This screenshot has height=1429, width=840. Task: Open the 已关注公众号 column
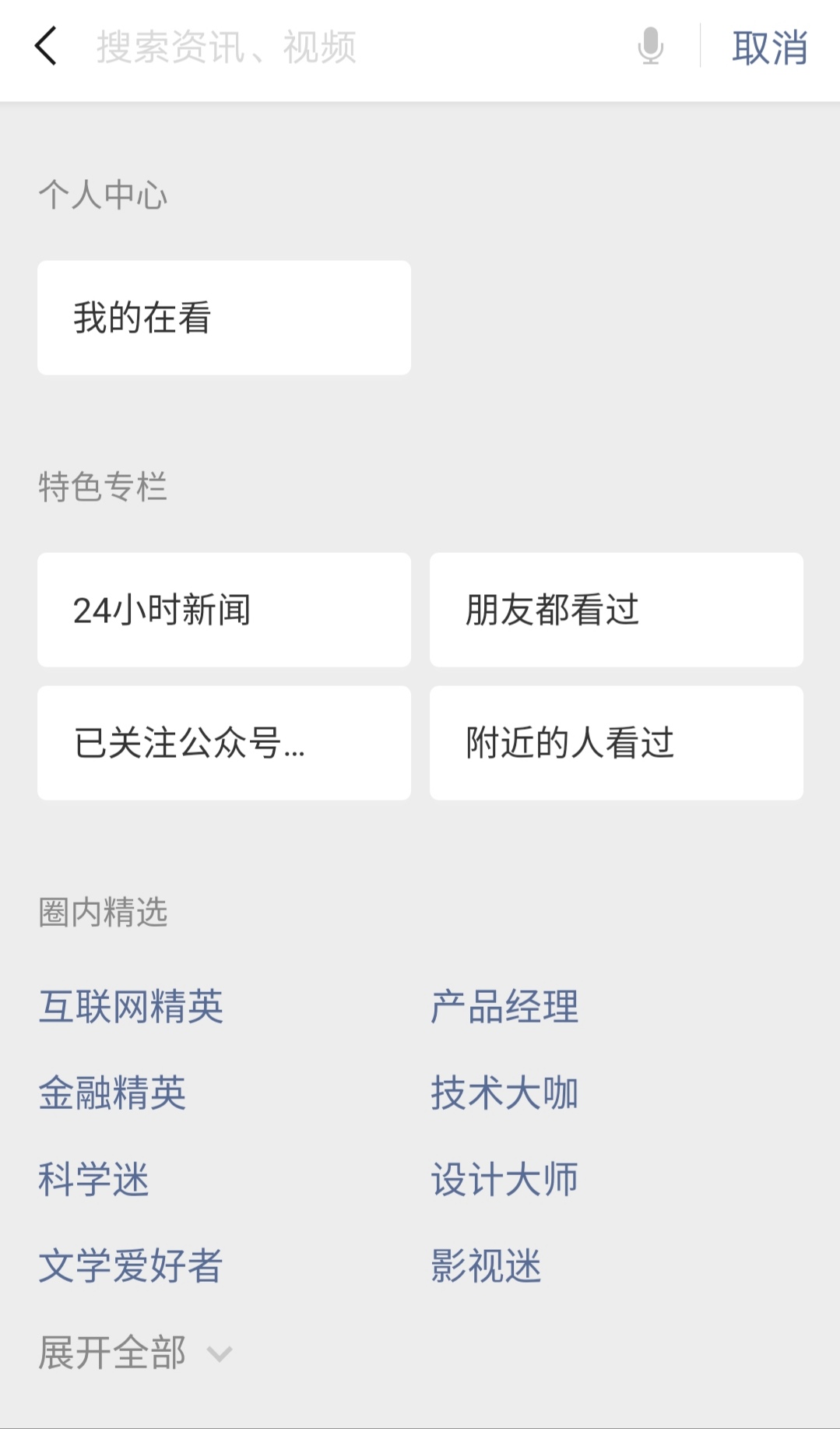point(224,743)
